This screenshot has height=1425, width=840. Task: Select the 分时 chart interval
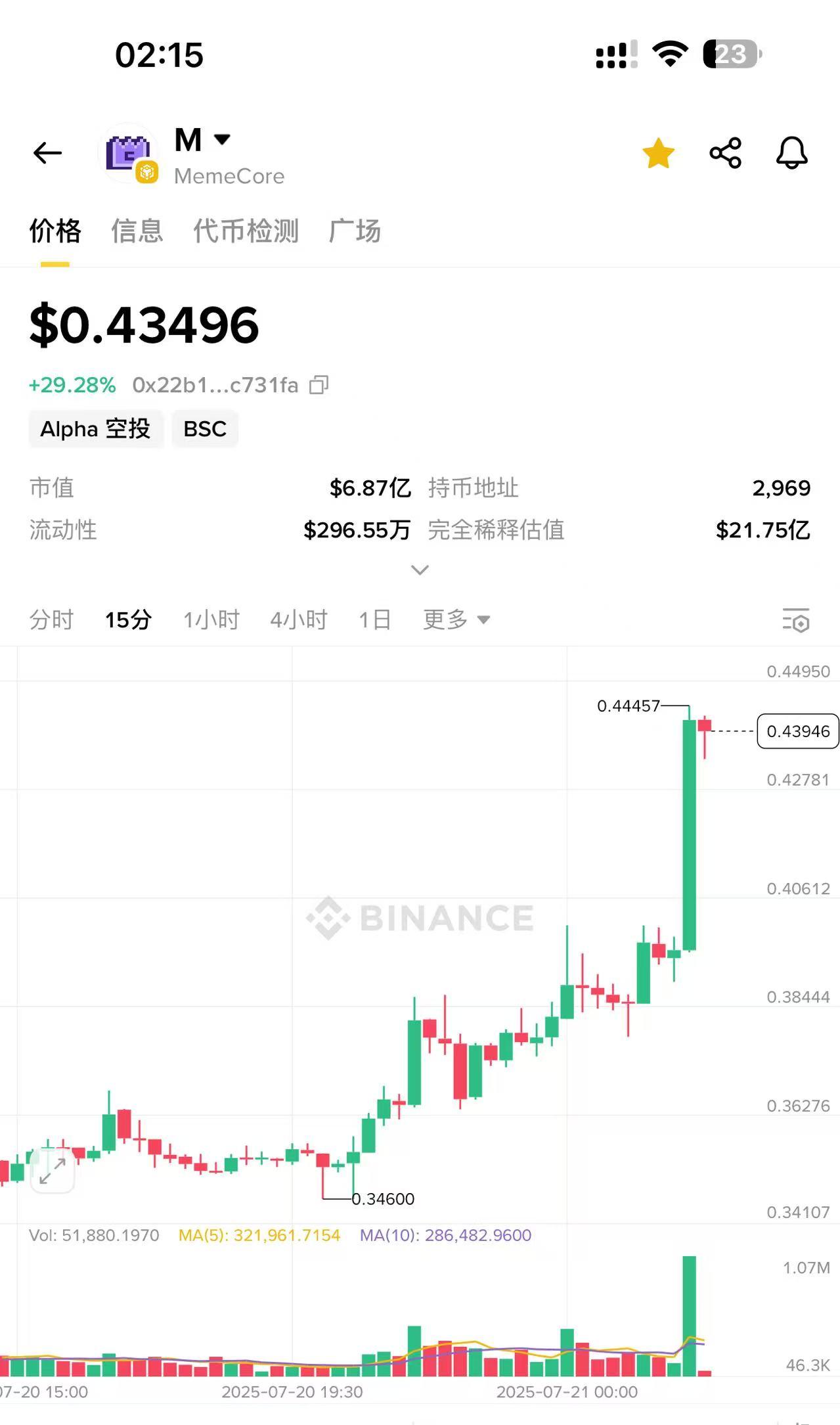(x=51, y=620)
